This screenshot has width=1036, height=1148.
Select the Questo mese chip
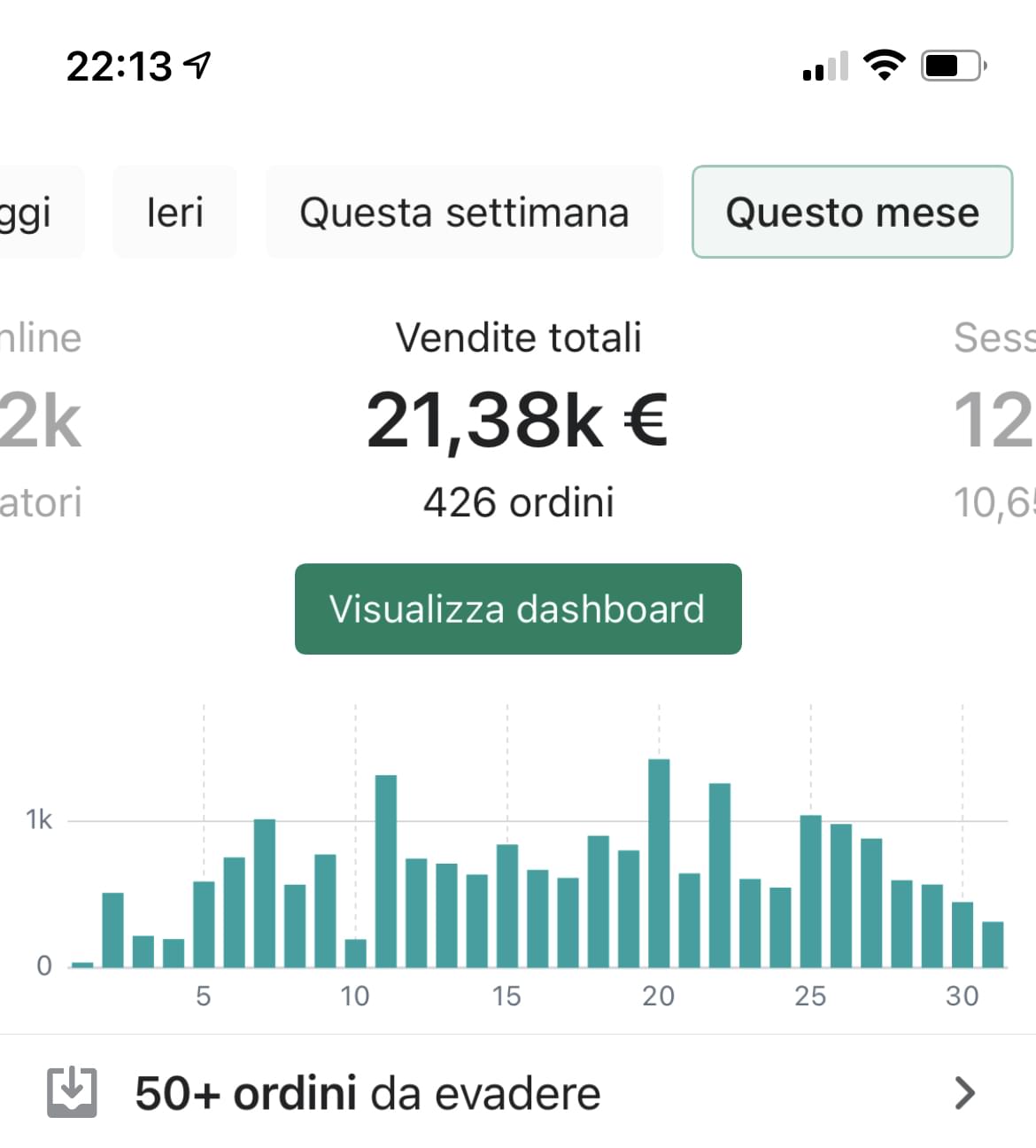852,213
